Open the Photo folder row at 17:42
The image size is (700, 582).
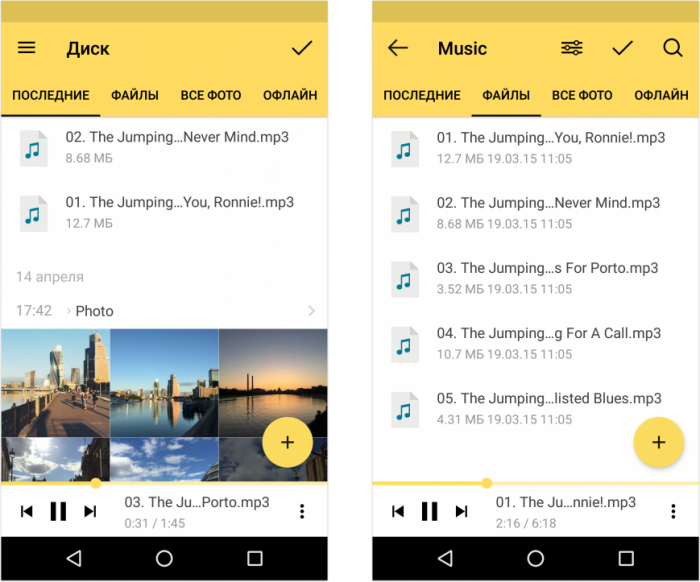pos(165,311)
